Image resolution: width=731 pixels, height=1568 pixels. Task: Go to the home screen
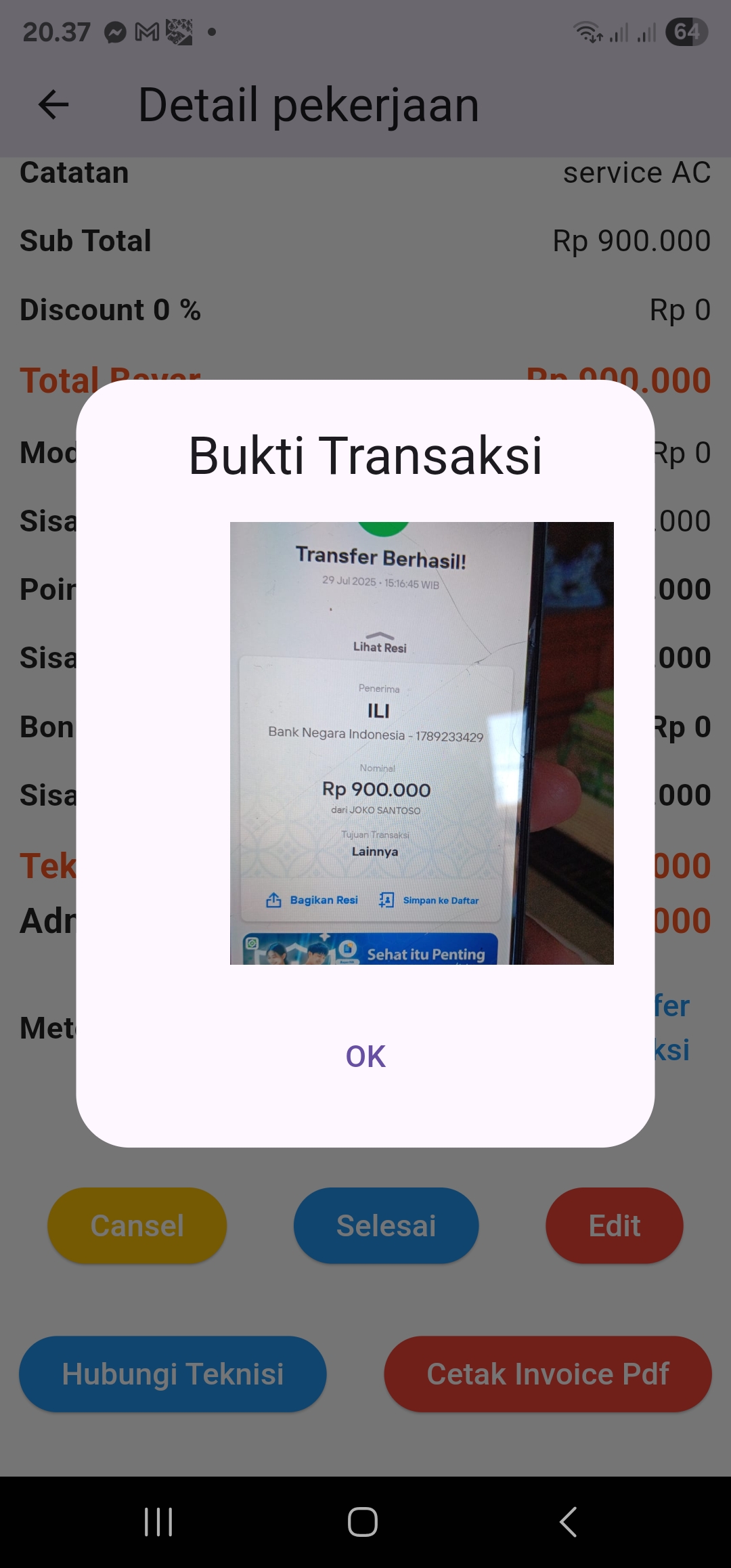(x=363, y=1522)
